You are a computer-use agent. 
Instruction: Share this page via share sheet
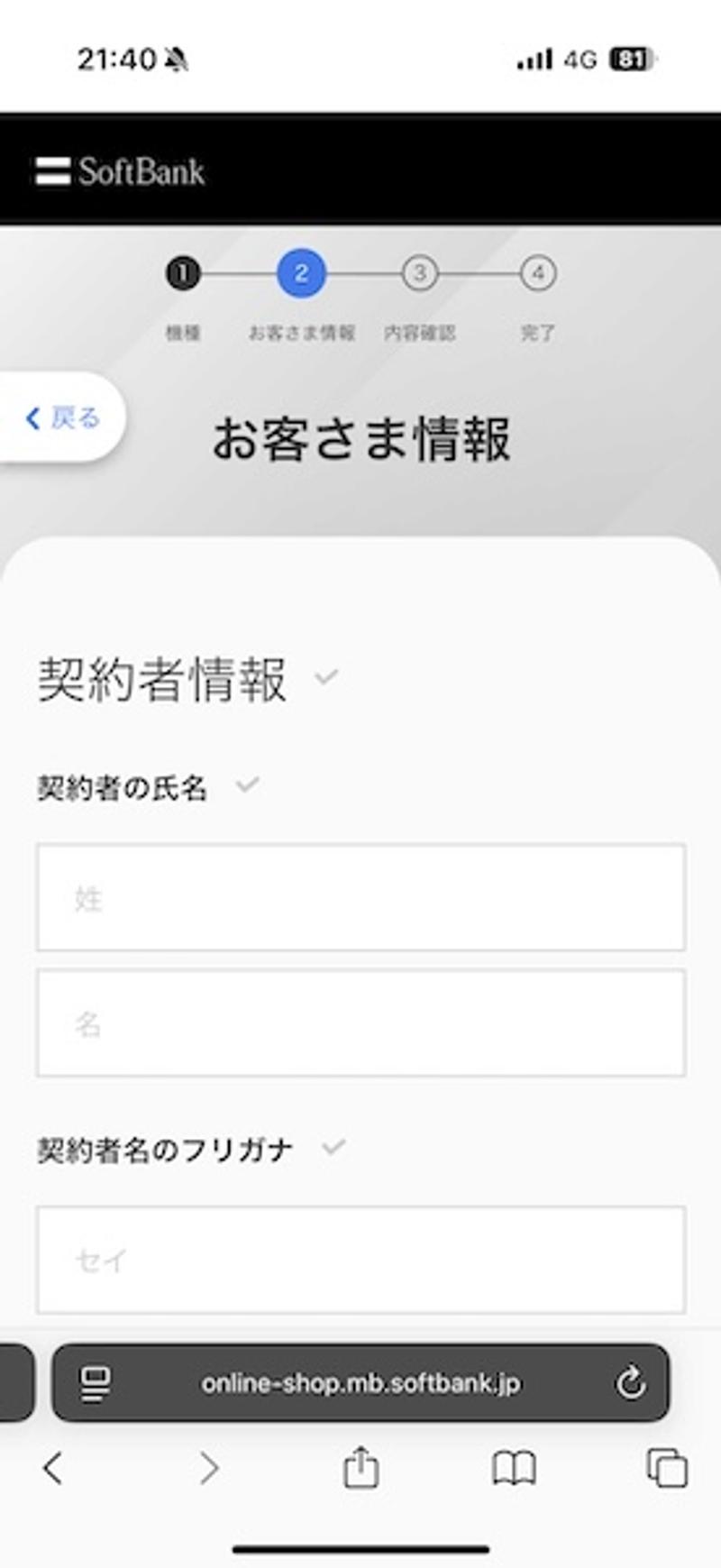tap(360, 1467)
